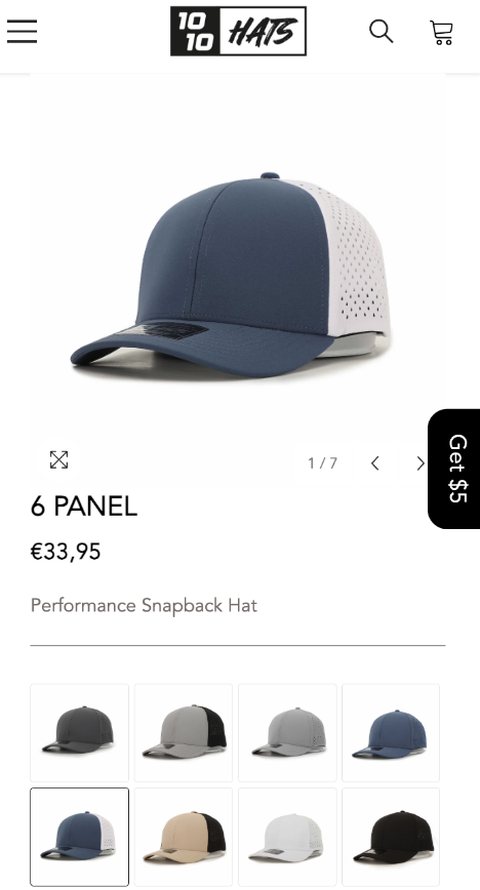View the shopping cart

point(441,32)
